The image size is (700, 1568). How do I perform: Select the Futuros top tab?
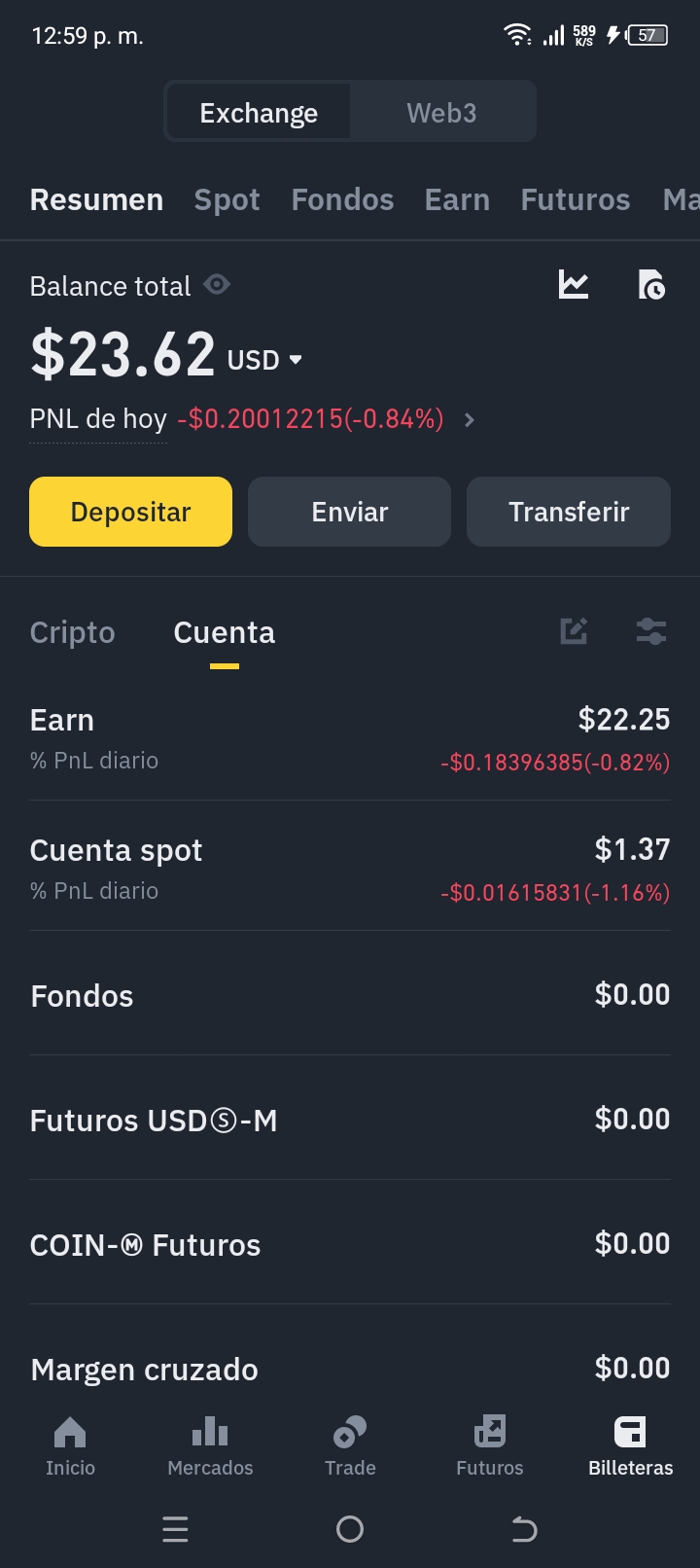pos(575,199)
